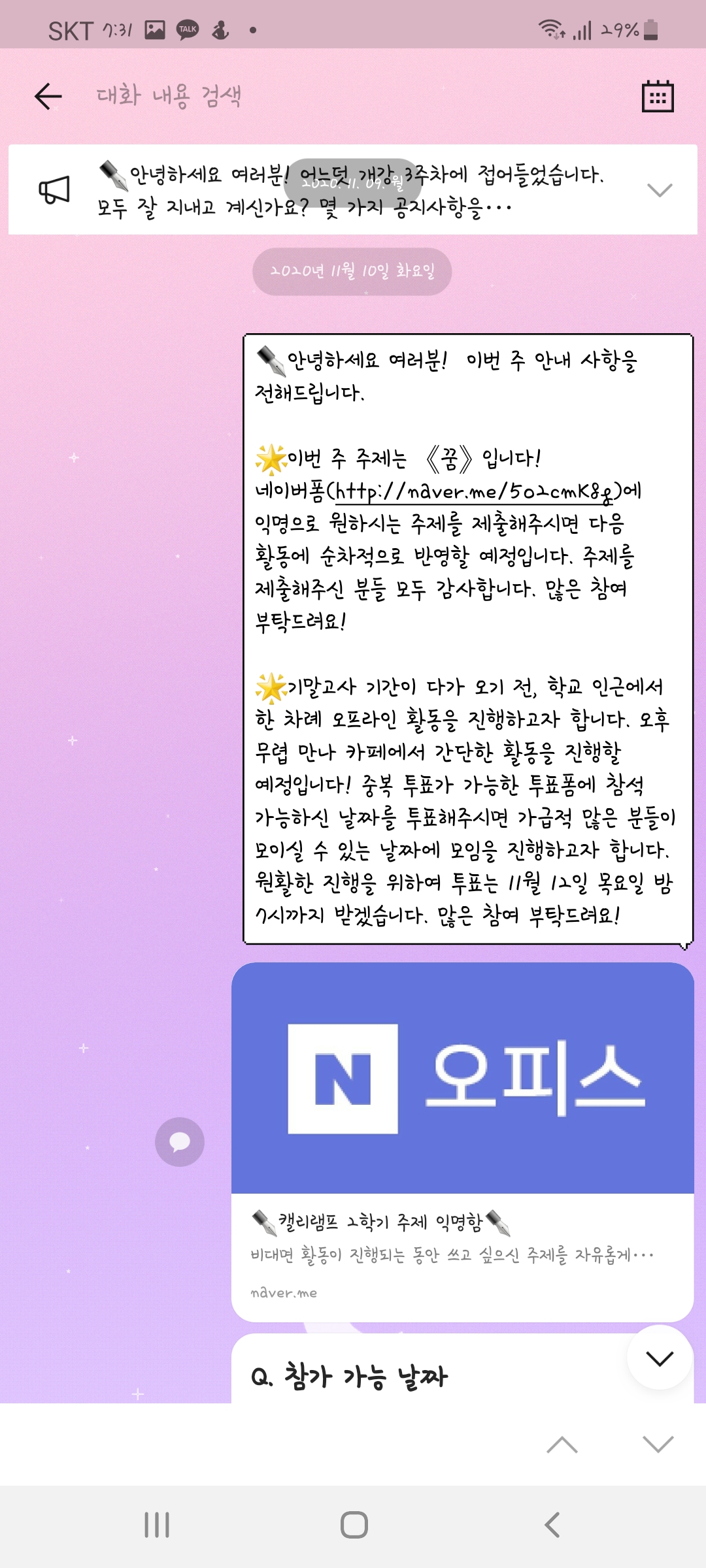
Task: Jump to the latest messages
Action: pos(659,1358)
